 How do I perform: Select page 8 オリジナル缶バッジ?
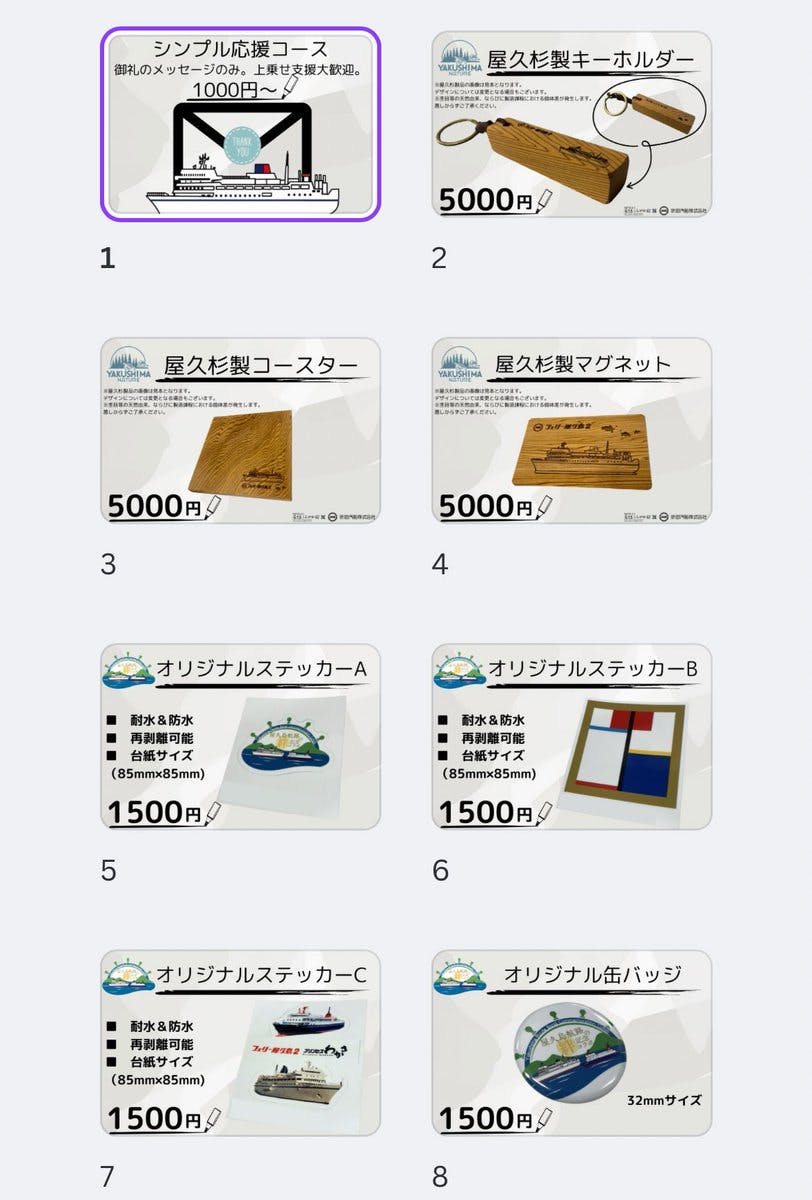point(571,1042)
